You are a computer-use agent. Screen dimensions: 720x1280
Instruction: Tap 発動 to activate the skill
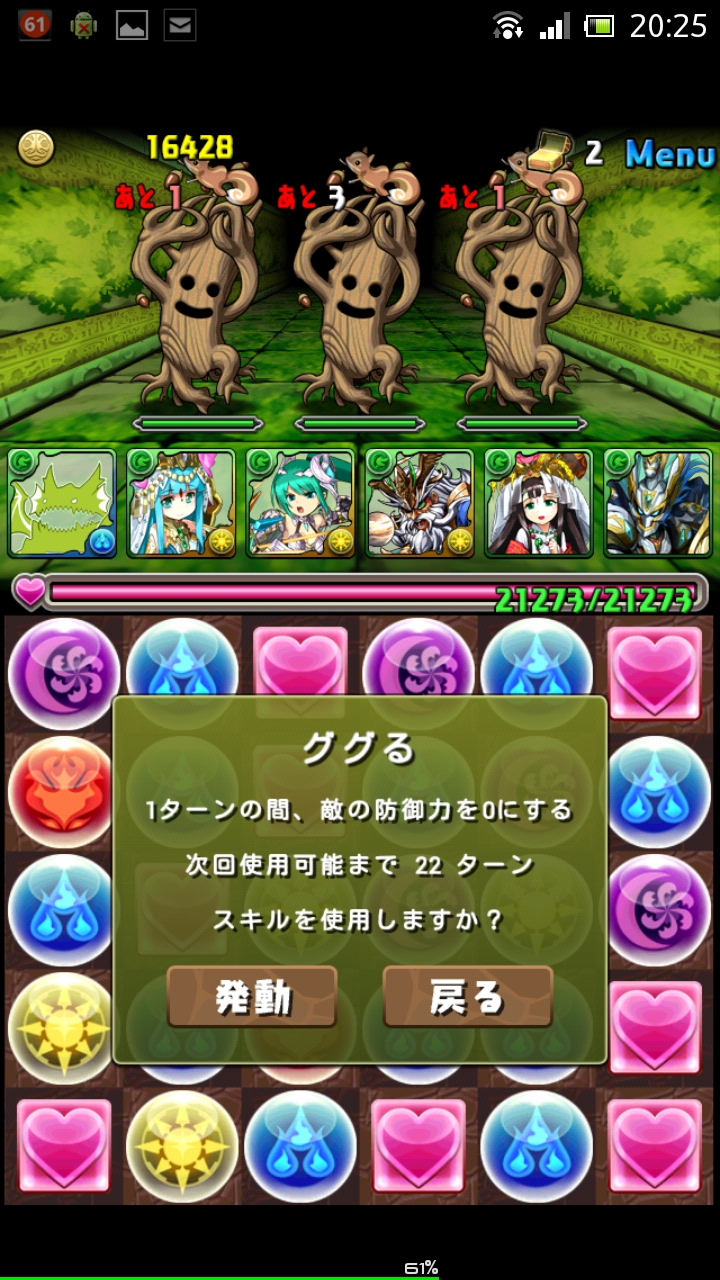point(252,996)
